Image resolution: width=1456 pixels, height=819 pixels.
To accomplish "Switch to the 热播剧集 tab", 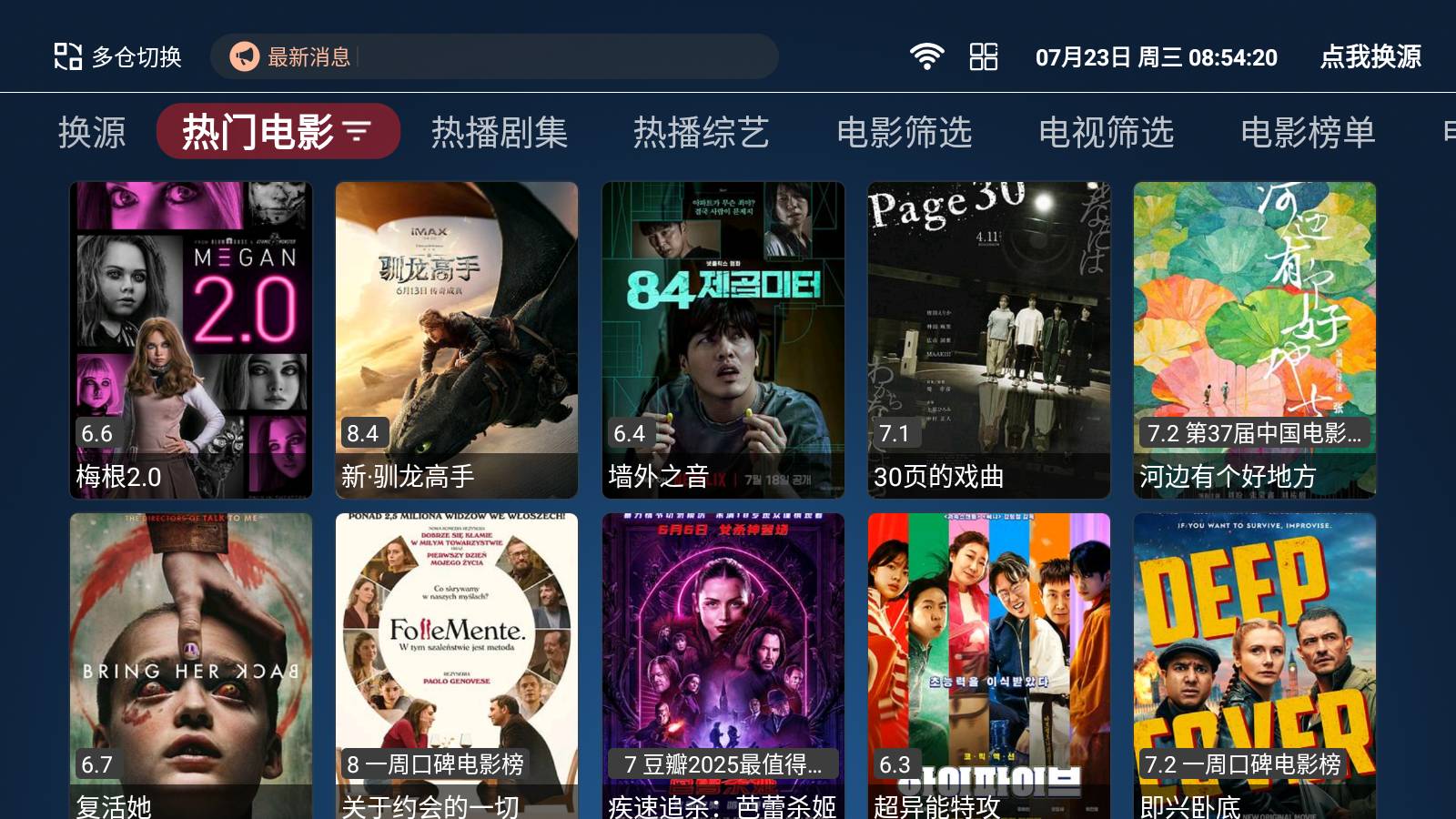I will click(x=499, y=132).
